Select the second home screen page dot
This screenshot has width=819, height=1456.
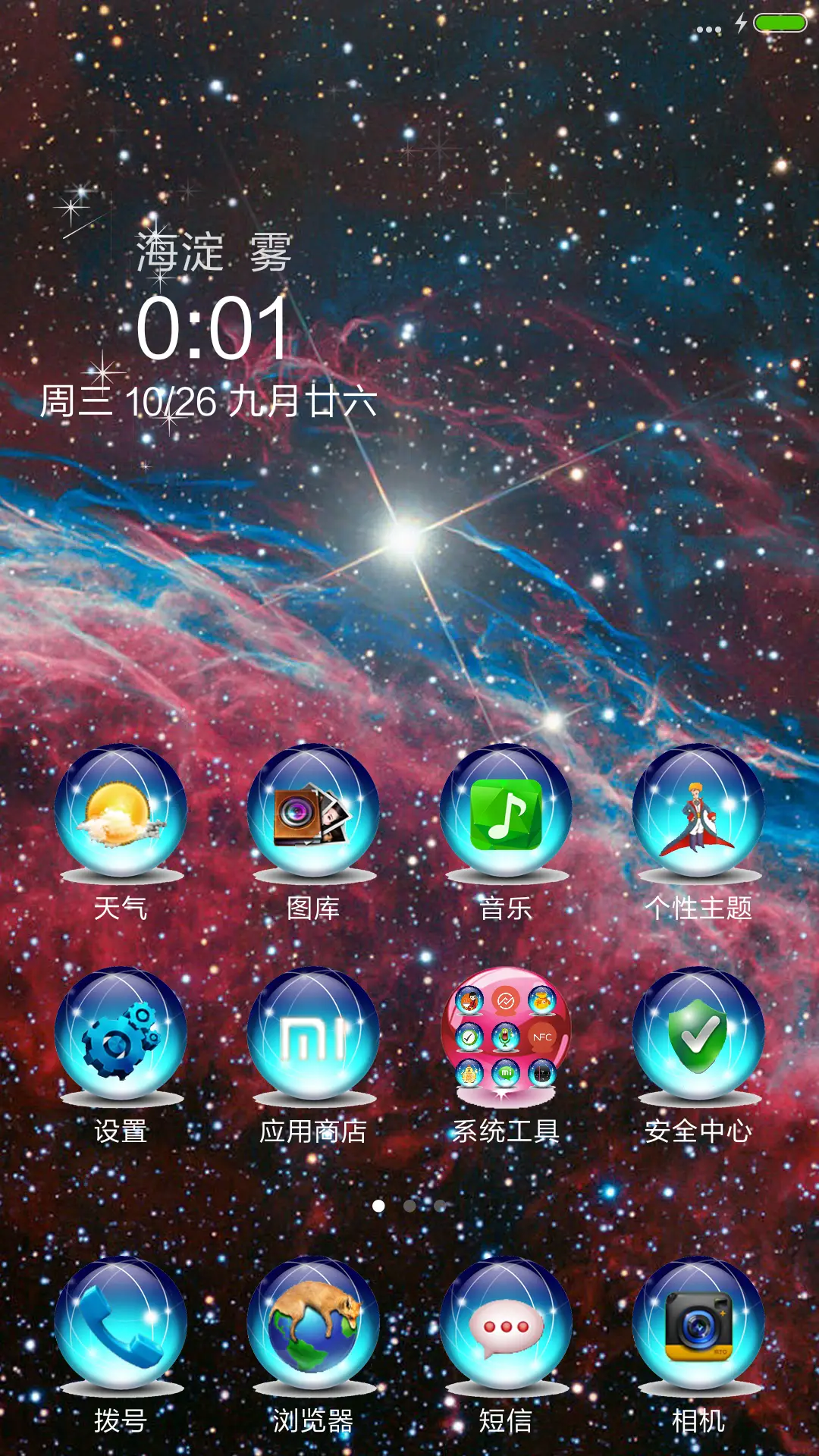click(409, 1204)
